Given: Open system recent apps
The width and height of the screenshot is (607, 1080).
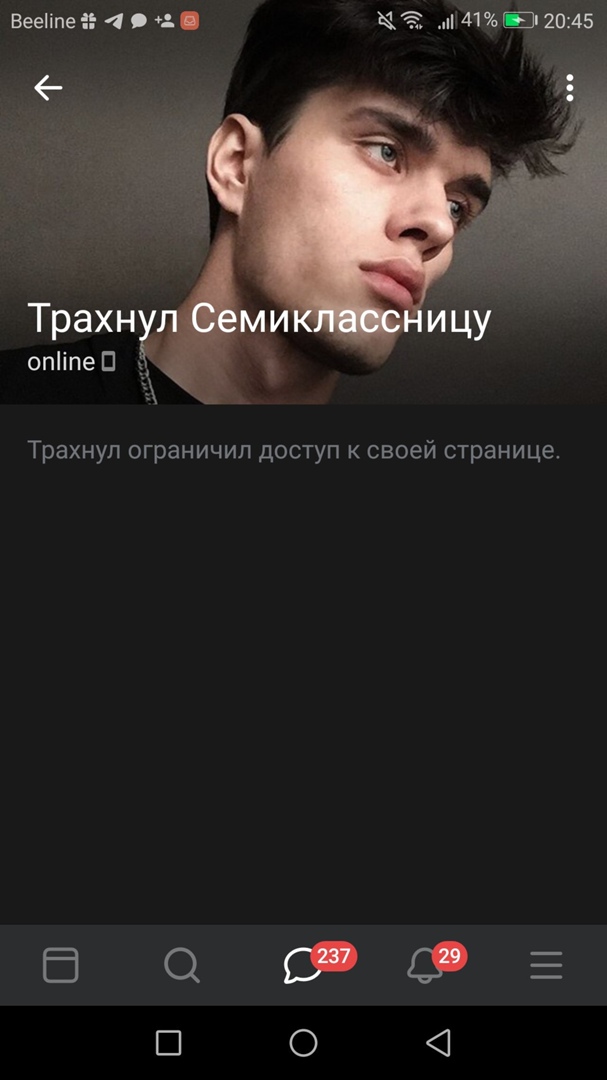Looking at the screenshot, I should 169,1043.
